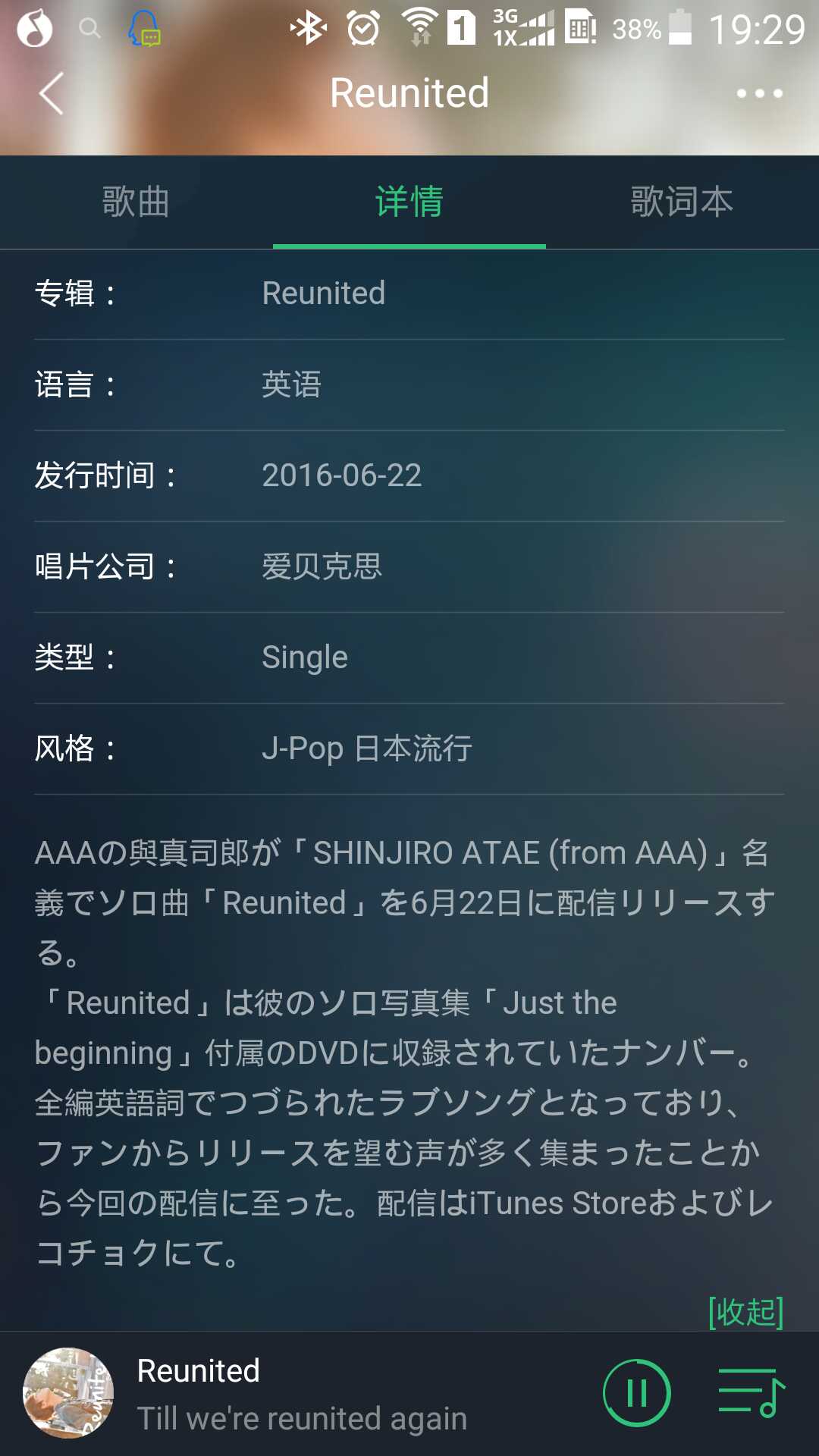Pause the currently playing song
This screenshot has height=1456, width=819.
pos(637,1393)
